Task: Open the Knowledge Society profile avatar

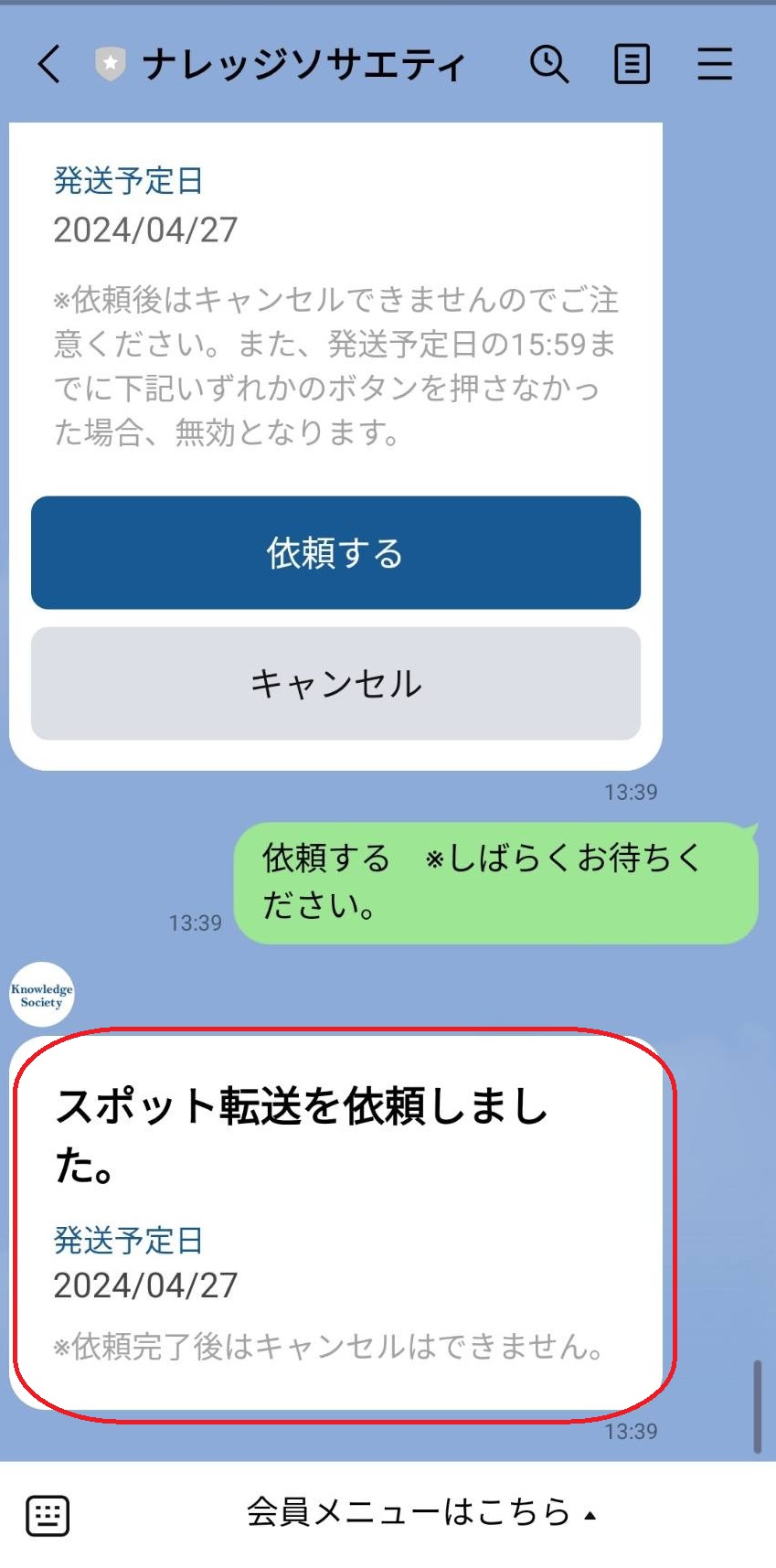Action: coord(42,995)
